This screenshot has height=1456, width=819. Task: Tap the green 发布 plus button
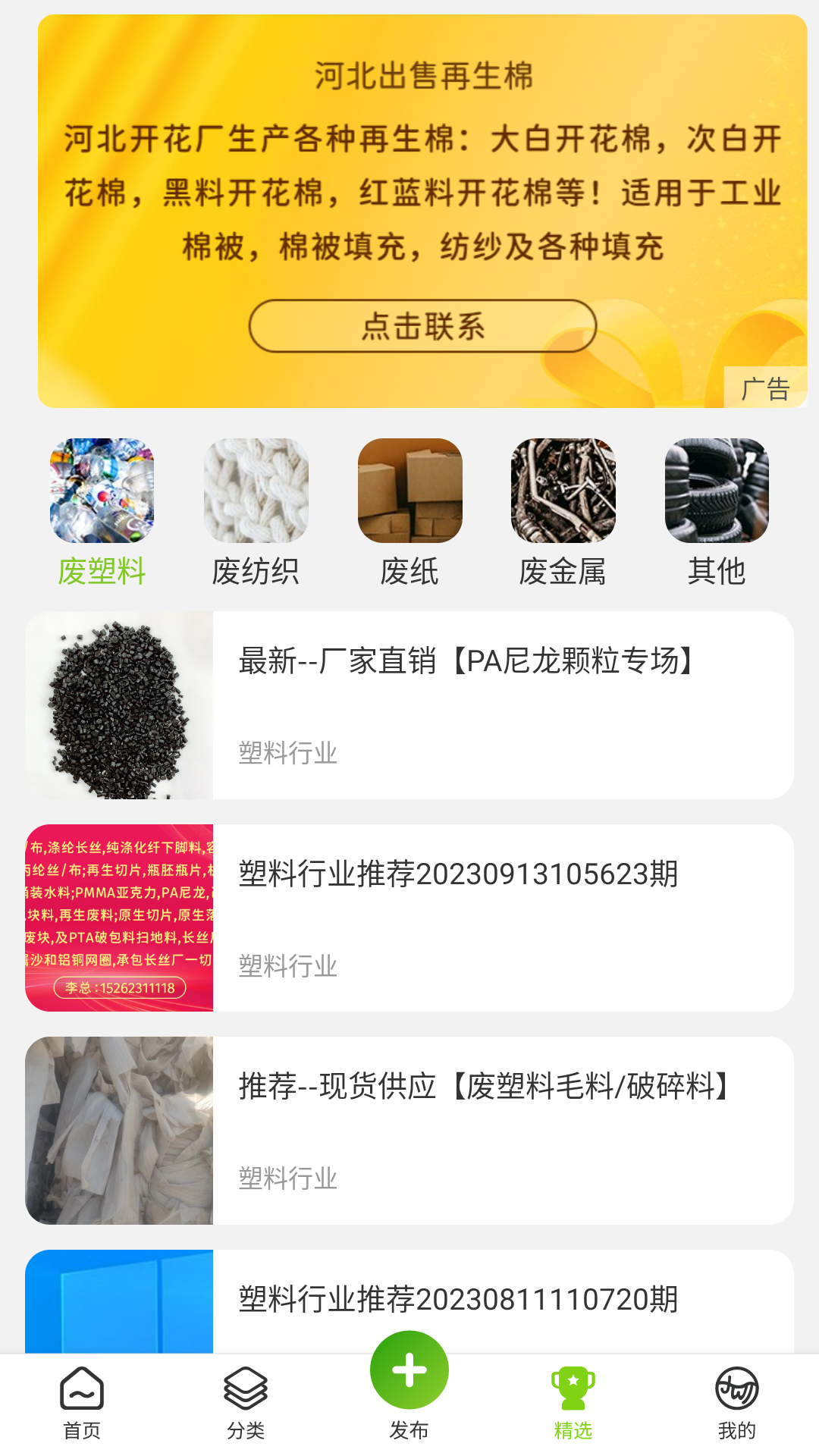(409, 1371)
